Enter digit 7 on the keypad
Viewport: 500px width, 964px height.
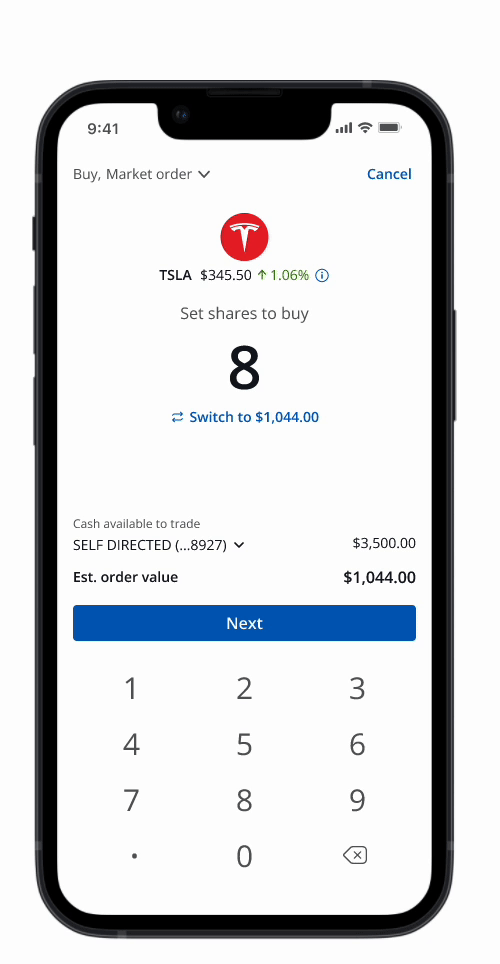[131, 800]
